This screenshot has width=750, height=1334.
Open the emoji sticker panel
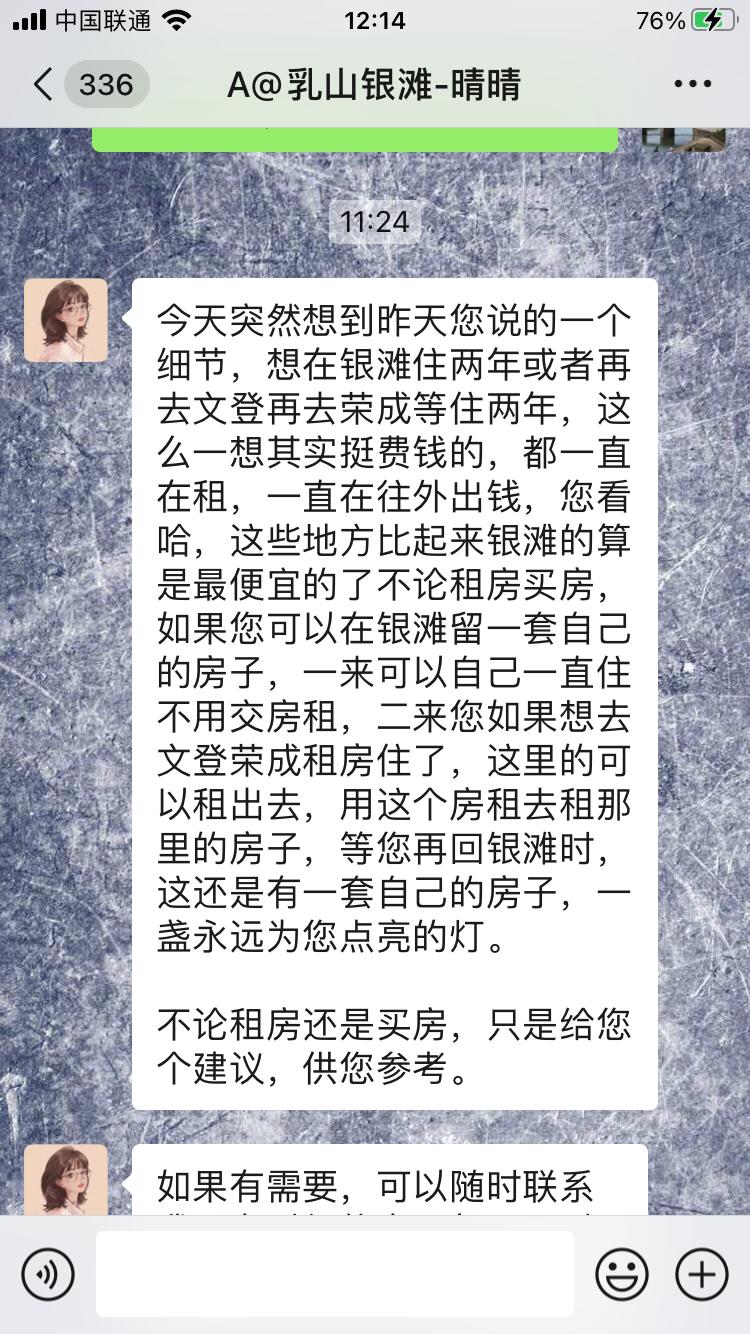click(622, 1274)
